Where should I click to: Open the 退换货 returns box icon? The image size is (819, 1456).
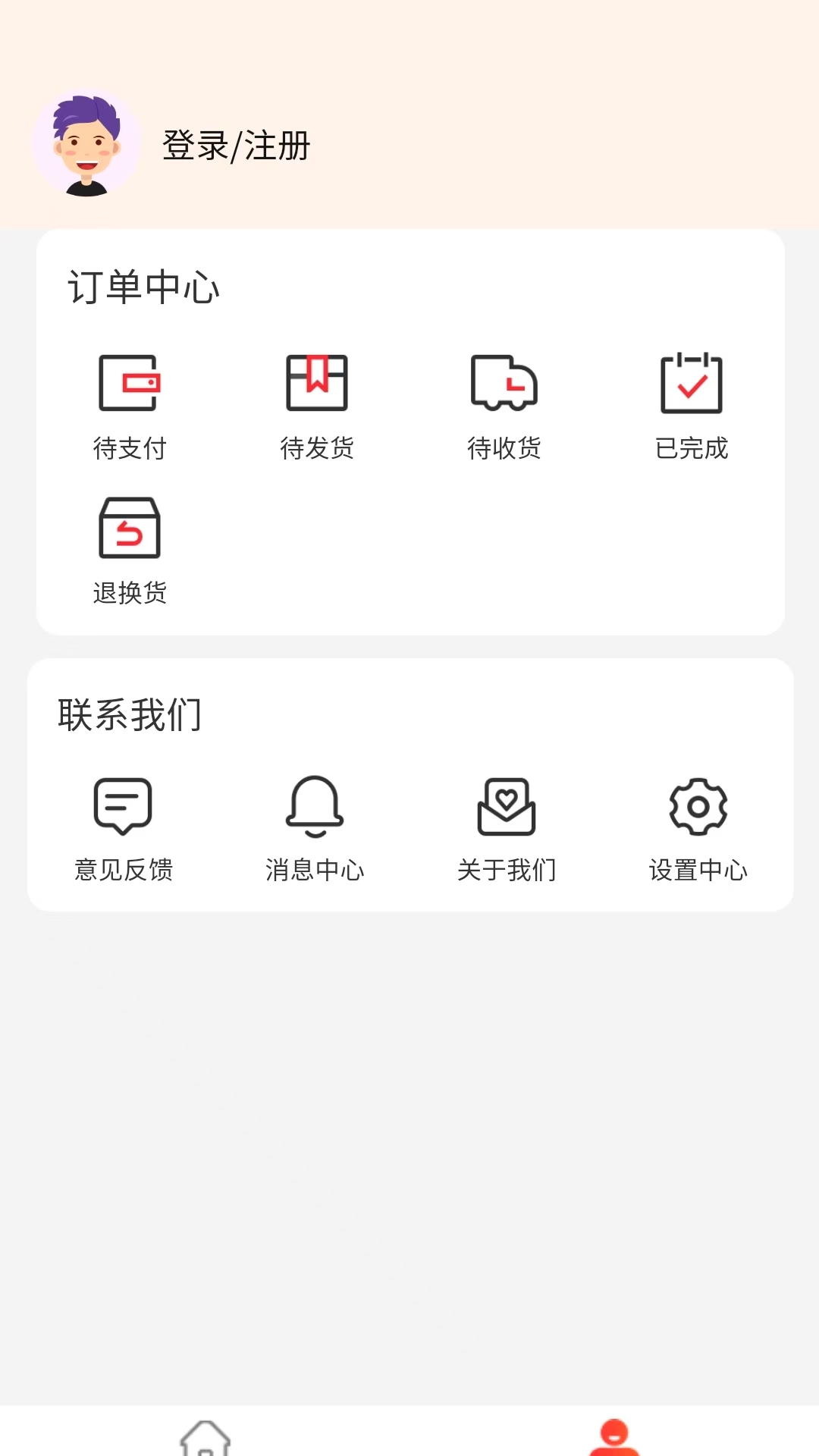click(x=129, y=529)
